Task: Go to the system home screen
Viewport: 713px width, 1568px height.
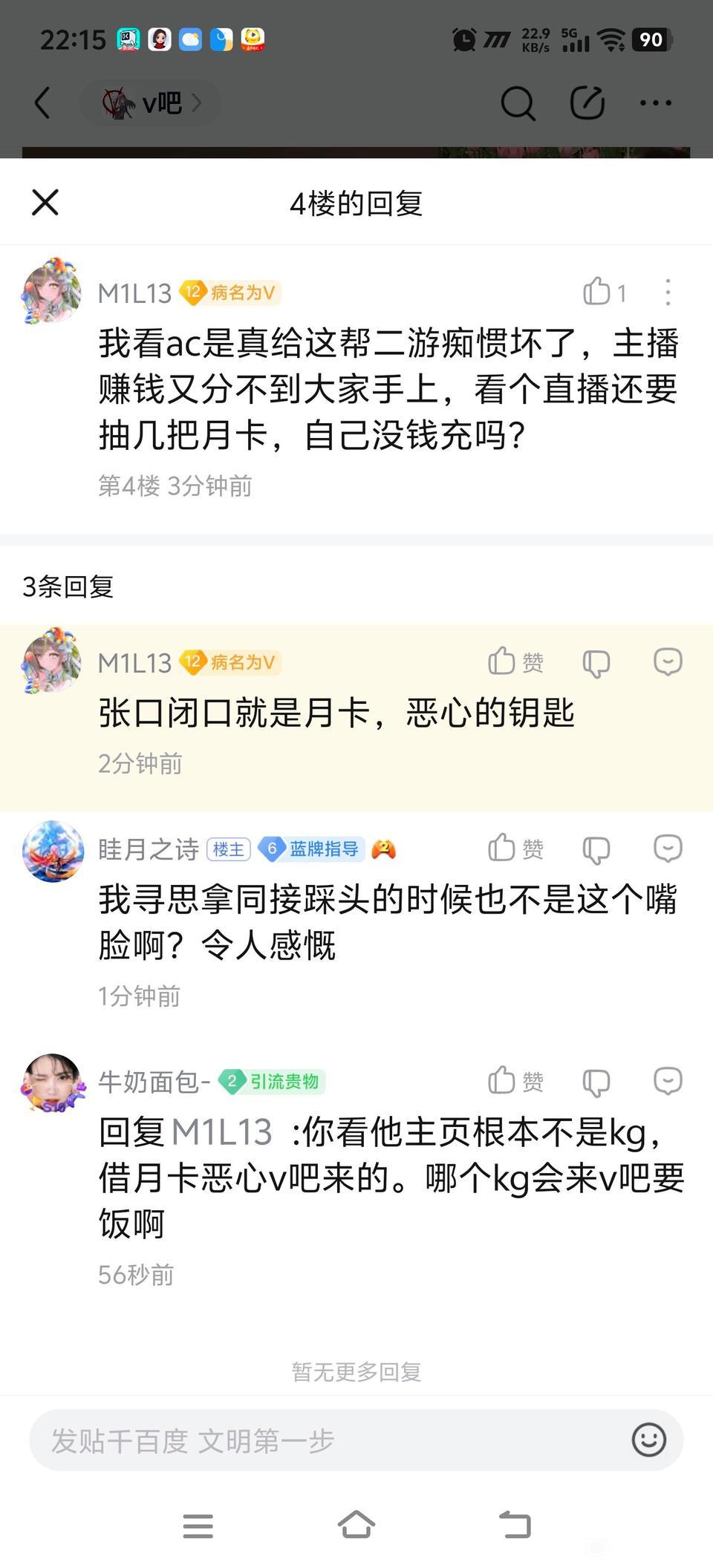Action: 356,1526
